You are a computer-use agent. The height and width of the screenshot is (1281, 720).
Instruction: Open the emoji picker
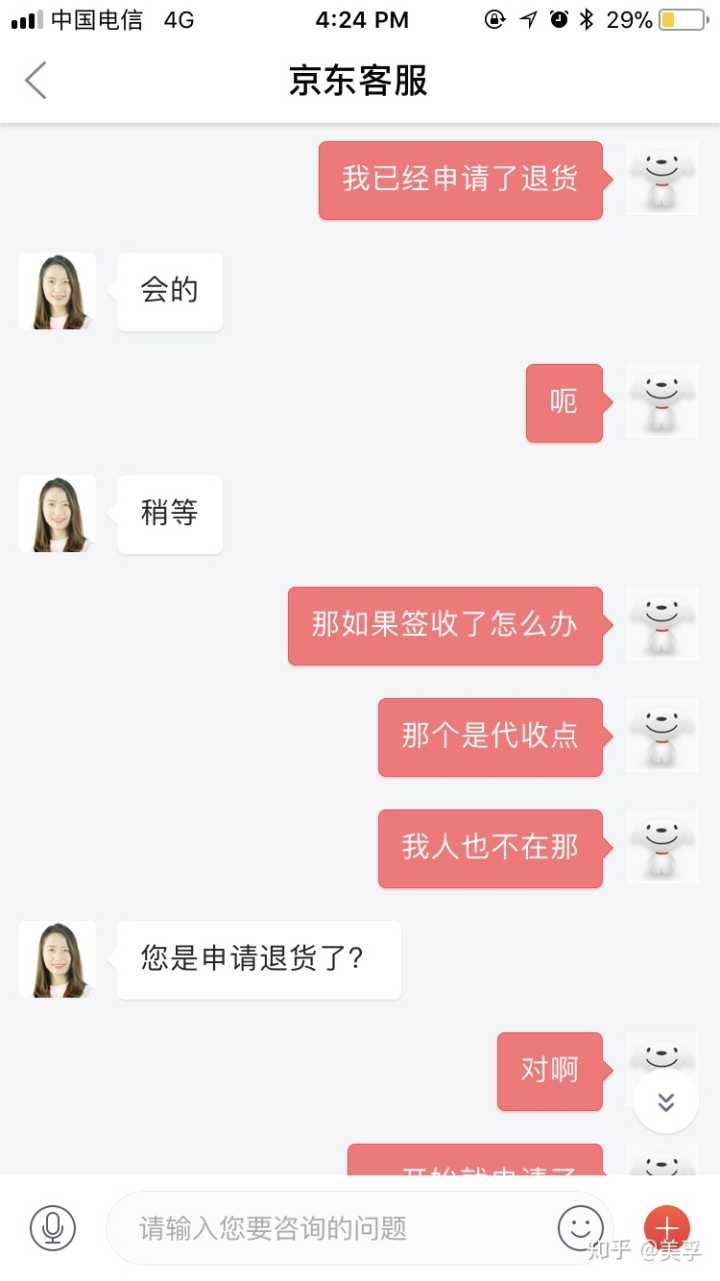point(581,1227)
